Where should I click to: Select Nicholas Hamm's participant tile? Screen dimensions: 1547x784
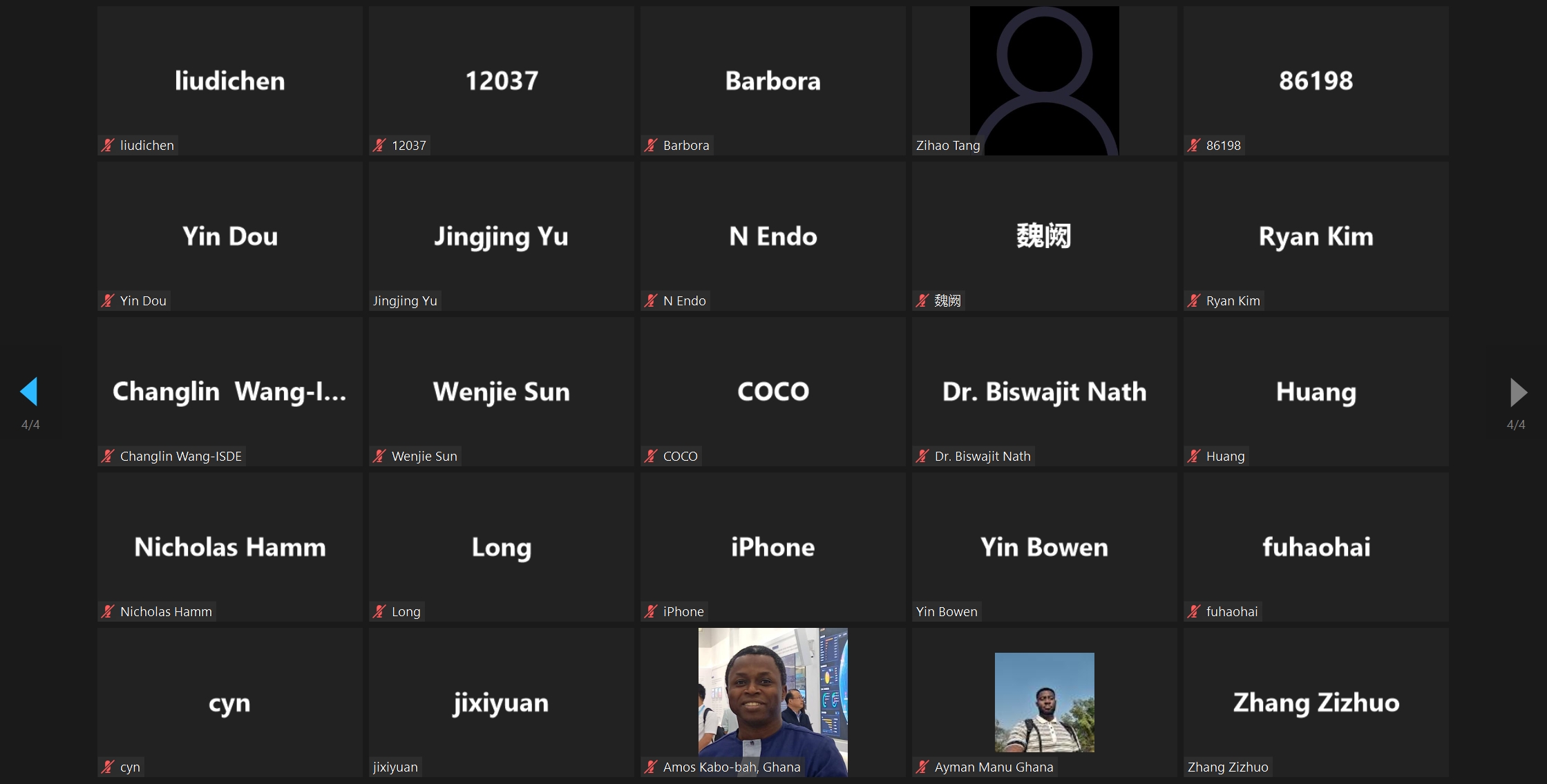229,547
